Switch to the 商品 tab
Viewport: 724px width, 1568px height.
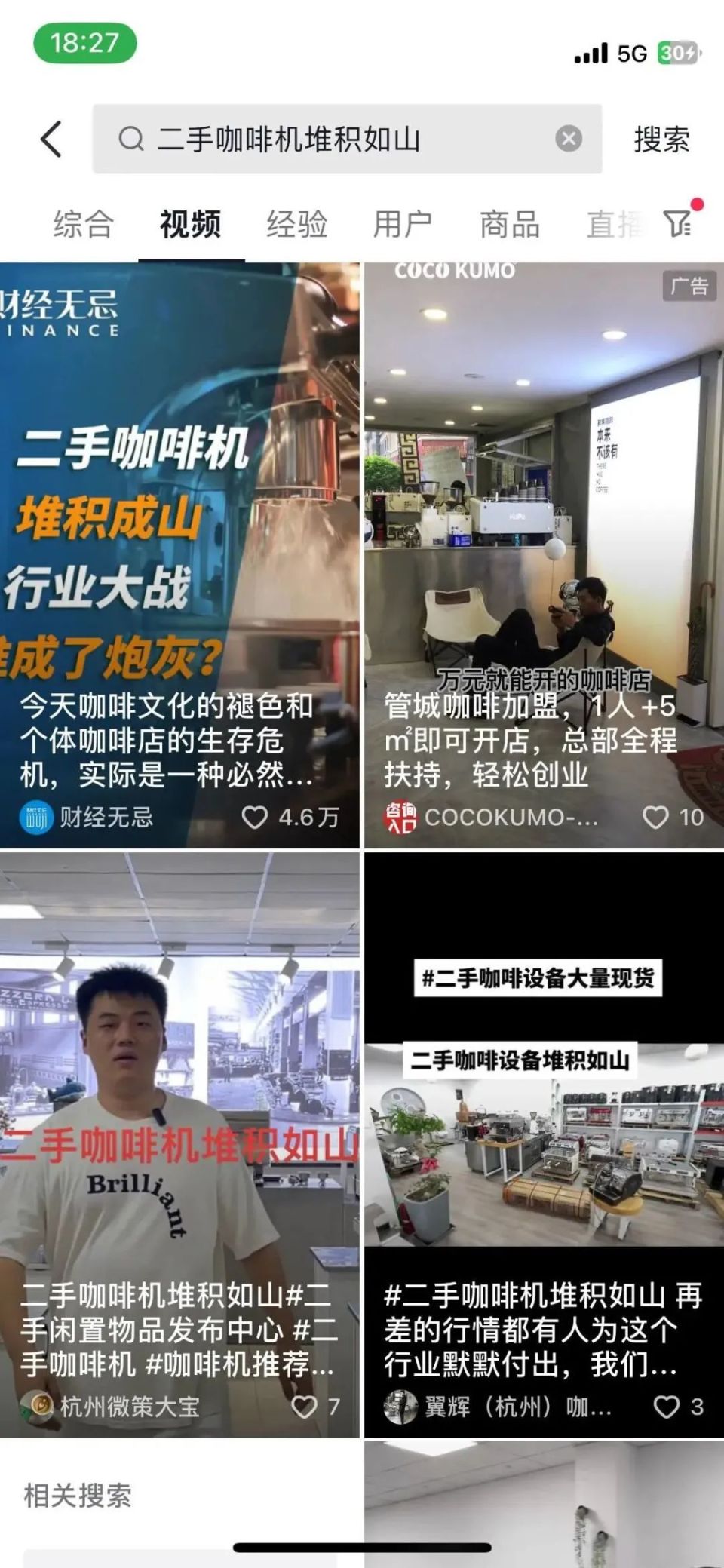(x=510, y=223)
